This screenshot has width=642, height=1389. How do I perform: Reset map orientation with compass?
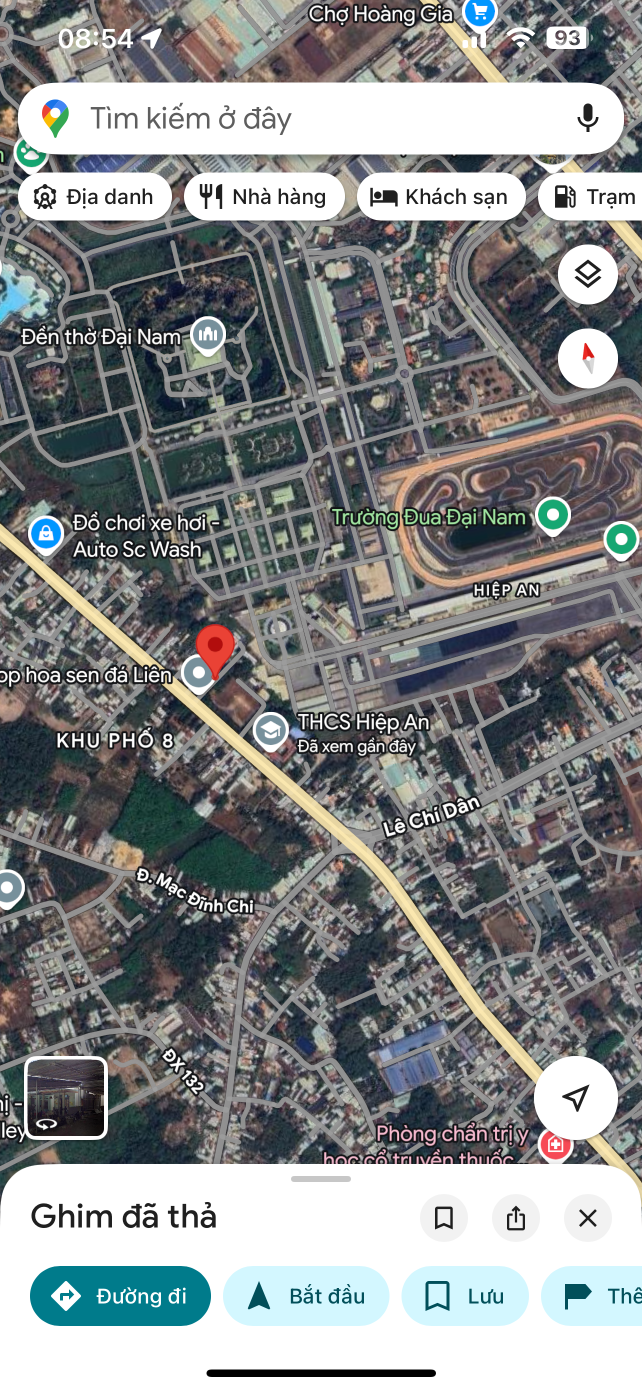point(588,358)
